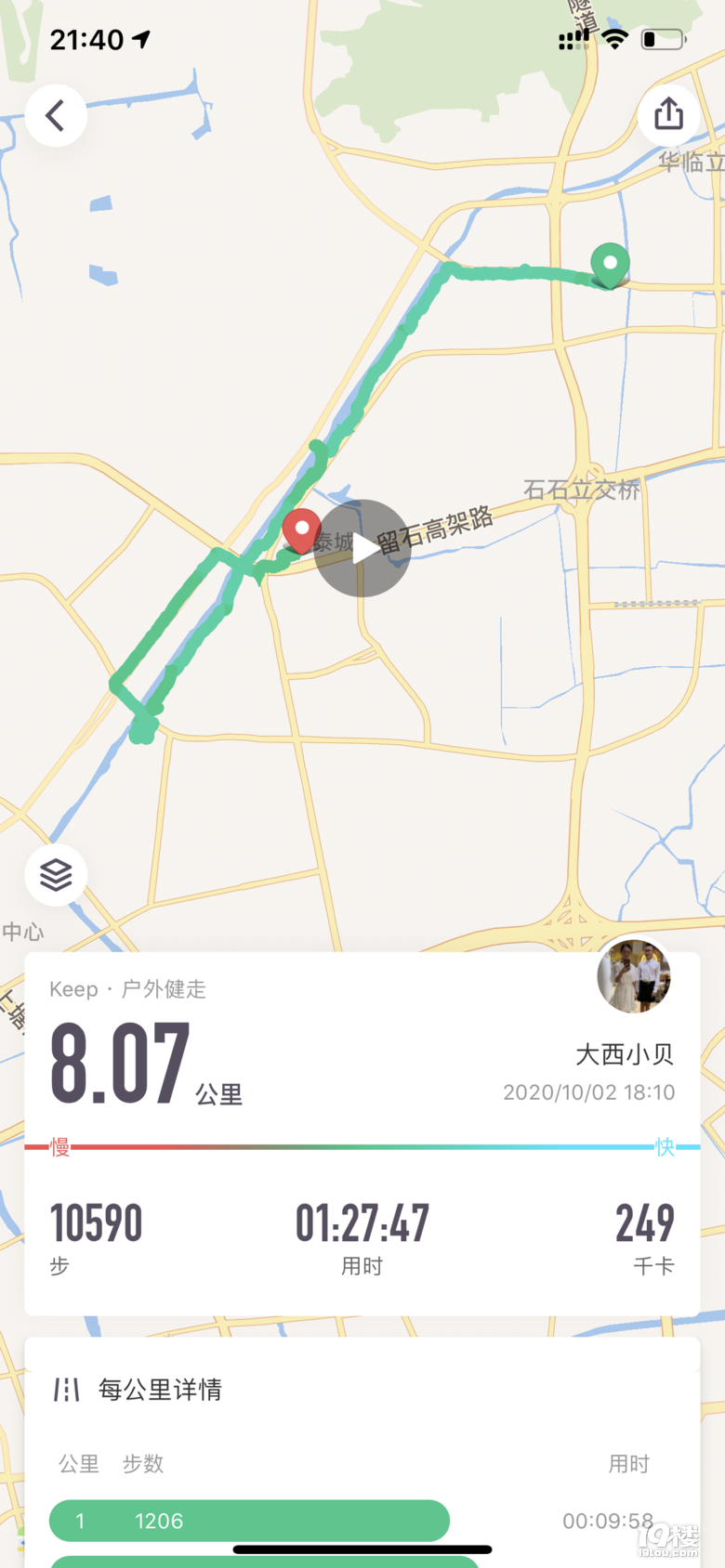Open 大西小贝's profile avatar
Screen dimensions: 725x1568
tap(634, 975)
